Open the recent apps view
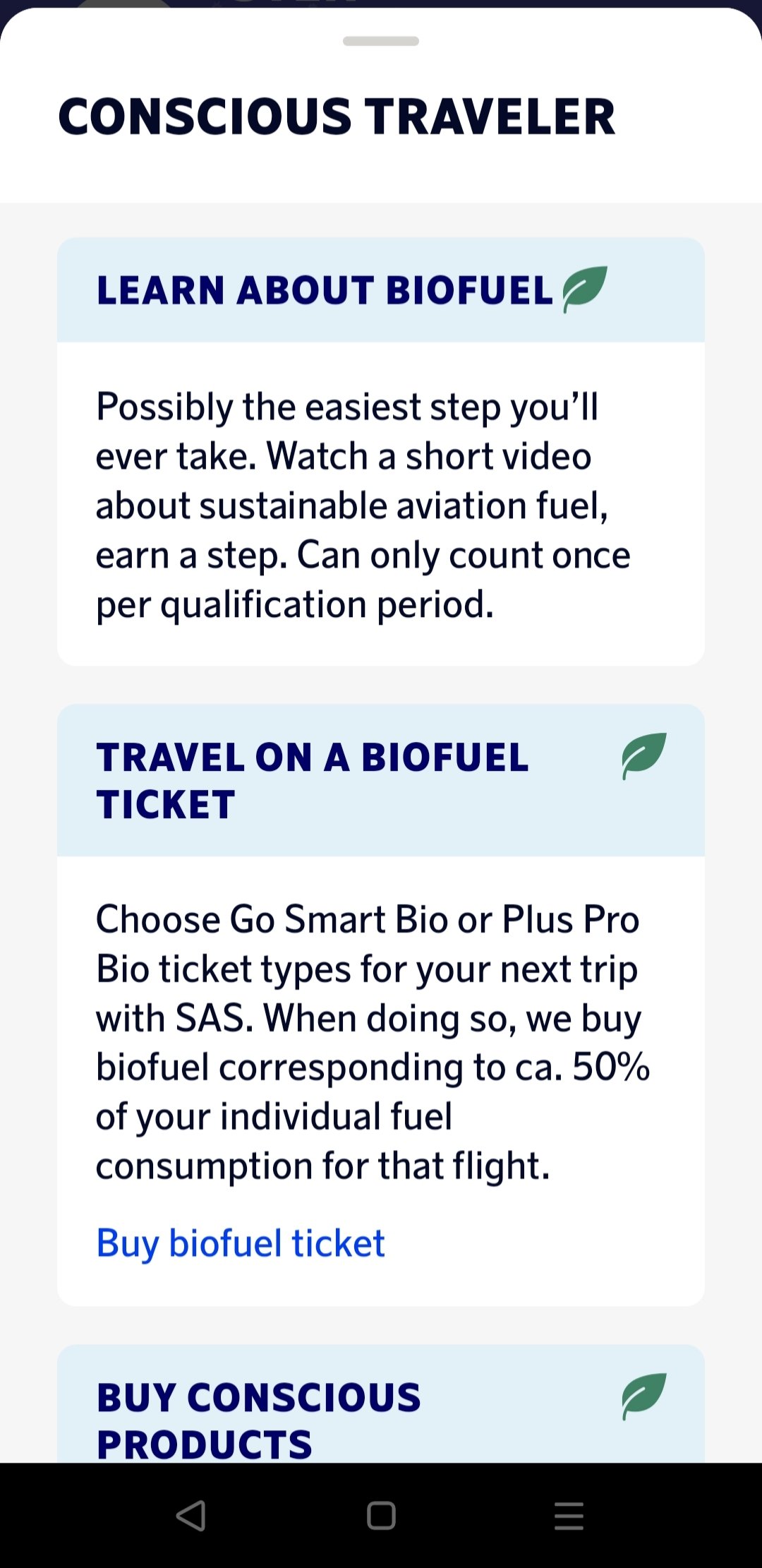762x1568 pixels. point(569,1515)
